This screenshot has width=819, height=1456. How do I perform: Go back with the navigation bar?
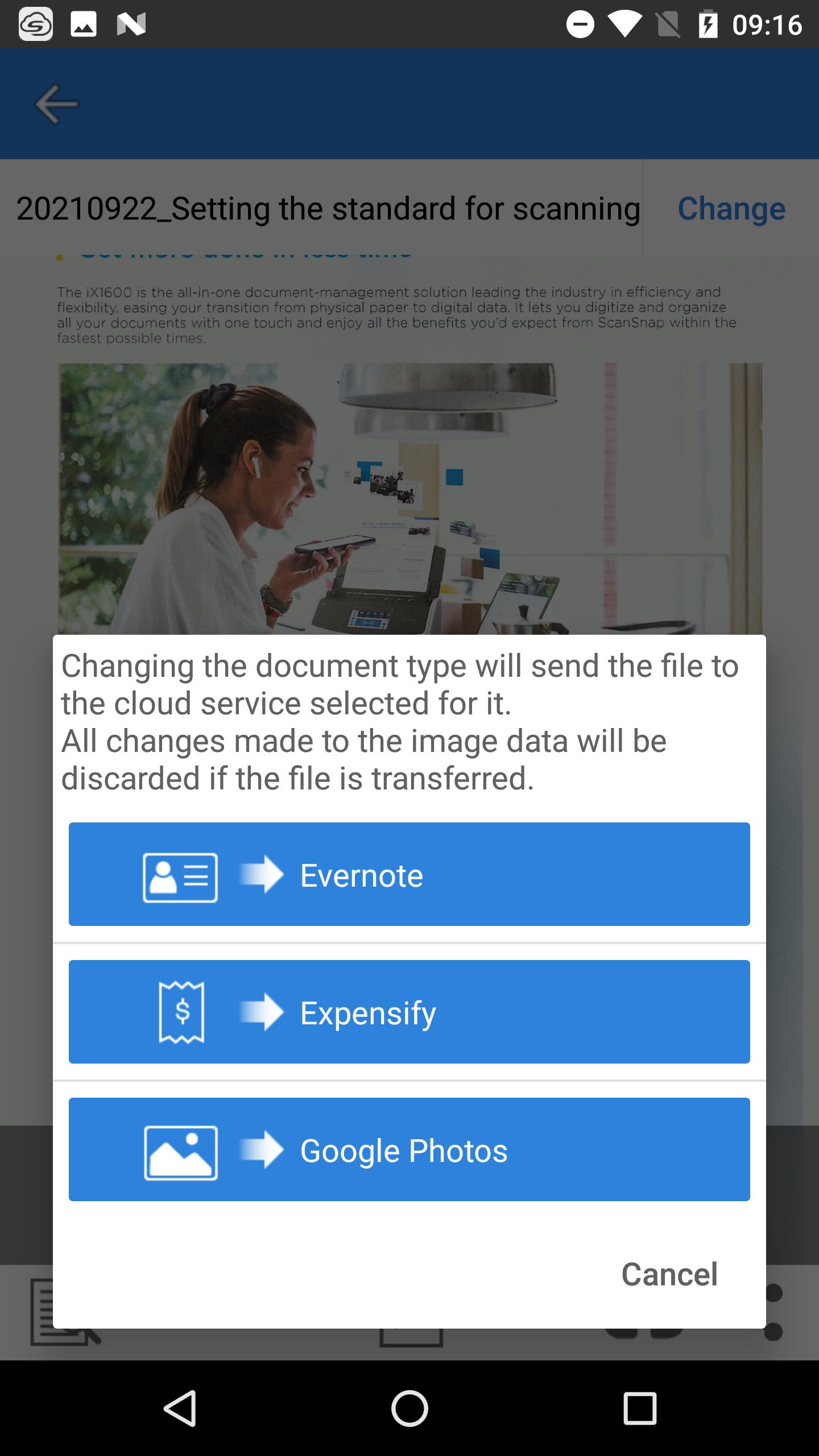[180, 1408]
